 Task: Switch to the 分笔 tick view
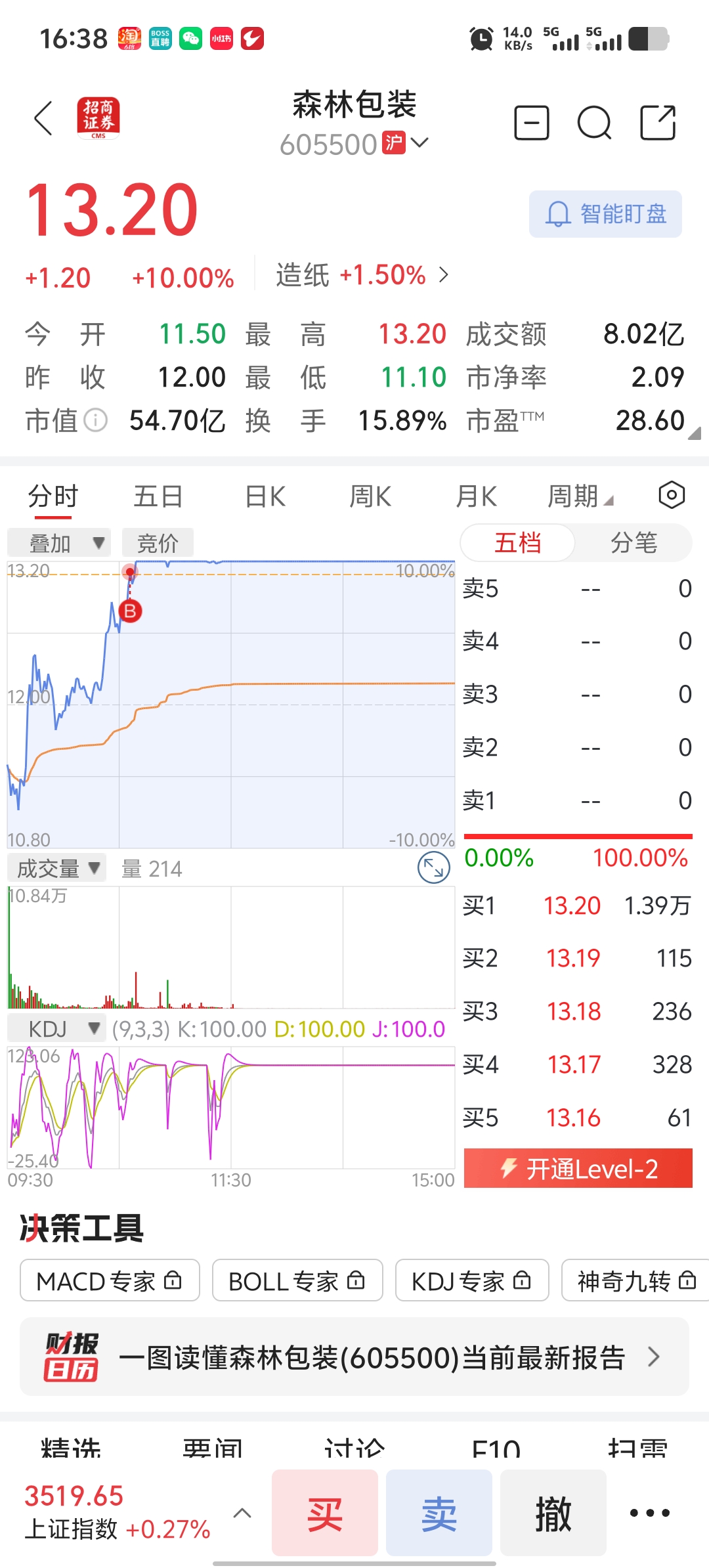634,543
